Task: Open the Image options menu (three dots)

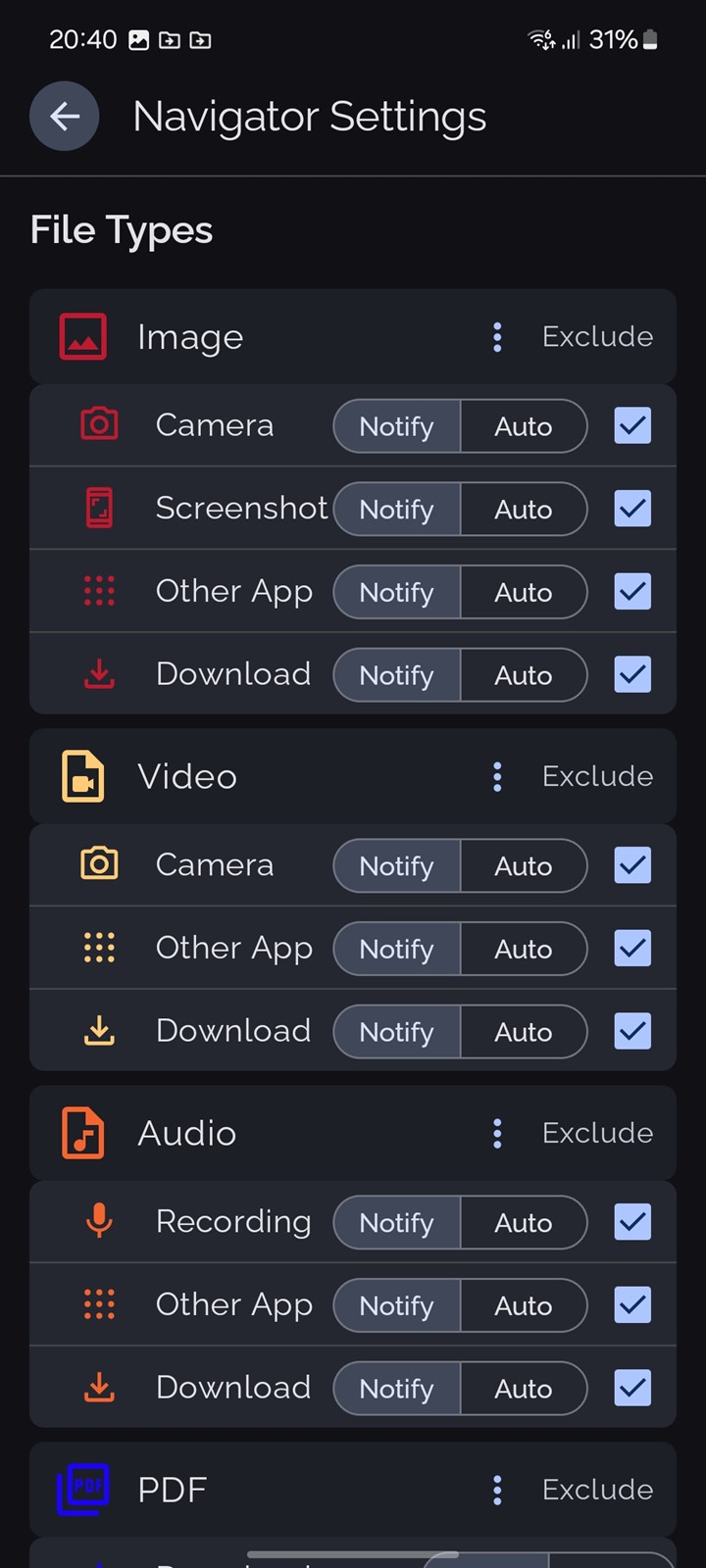Action: coord(497,337)
